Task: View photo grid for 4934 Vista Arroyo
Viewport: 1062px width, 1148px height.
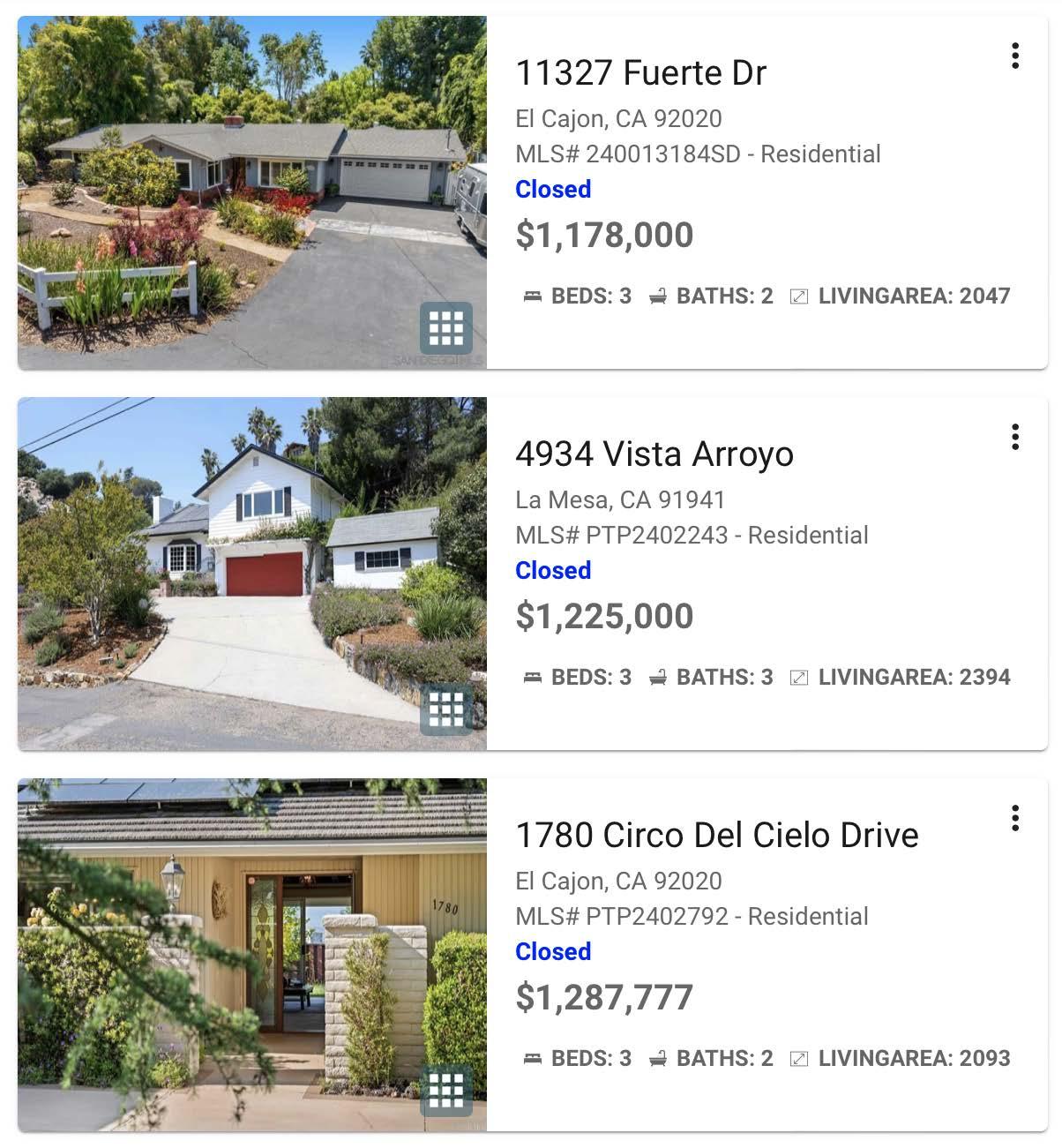Action: 445,709
